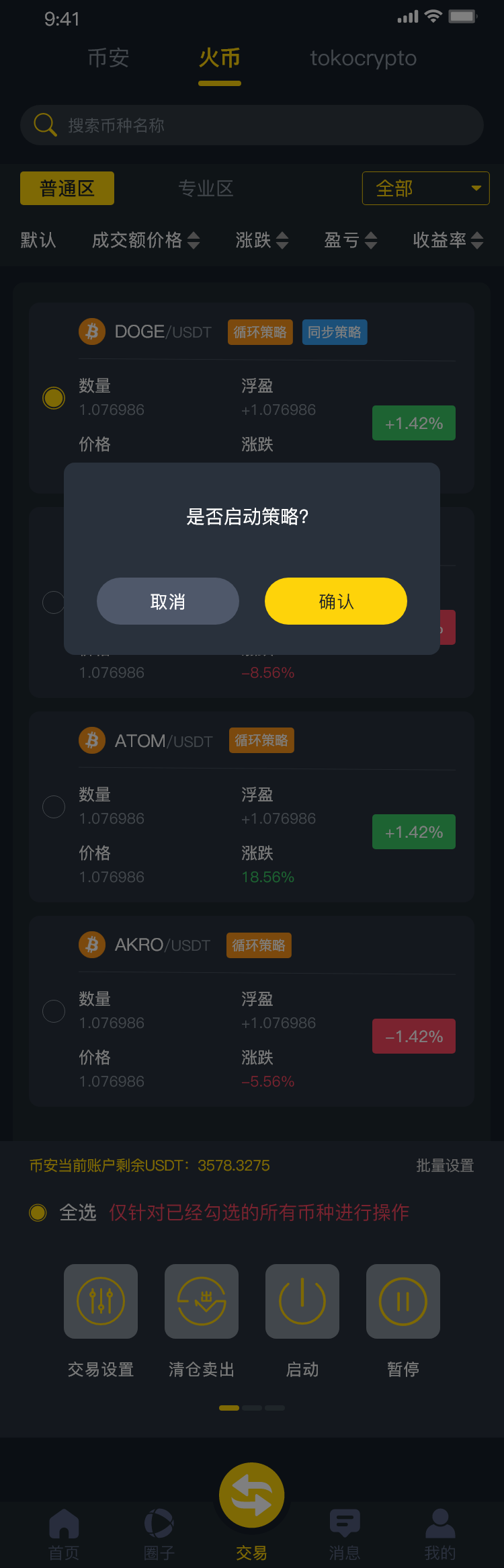Expand the 全部 filter dropdown
Screen dimensions: 504x1568
(425, 188)
